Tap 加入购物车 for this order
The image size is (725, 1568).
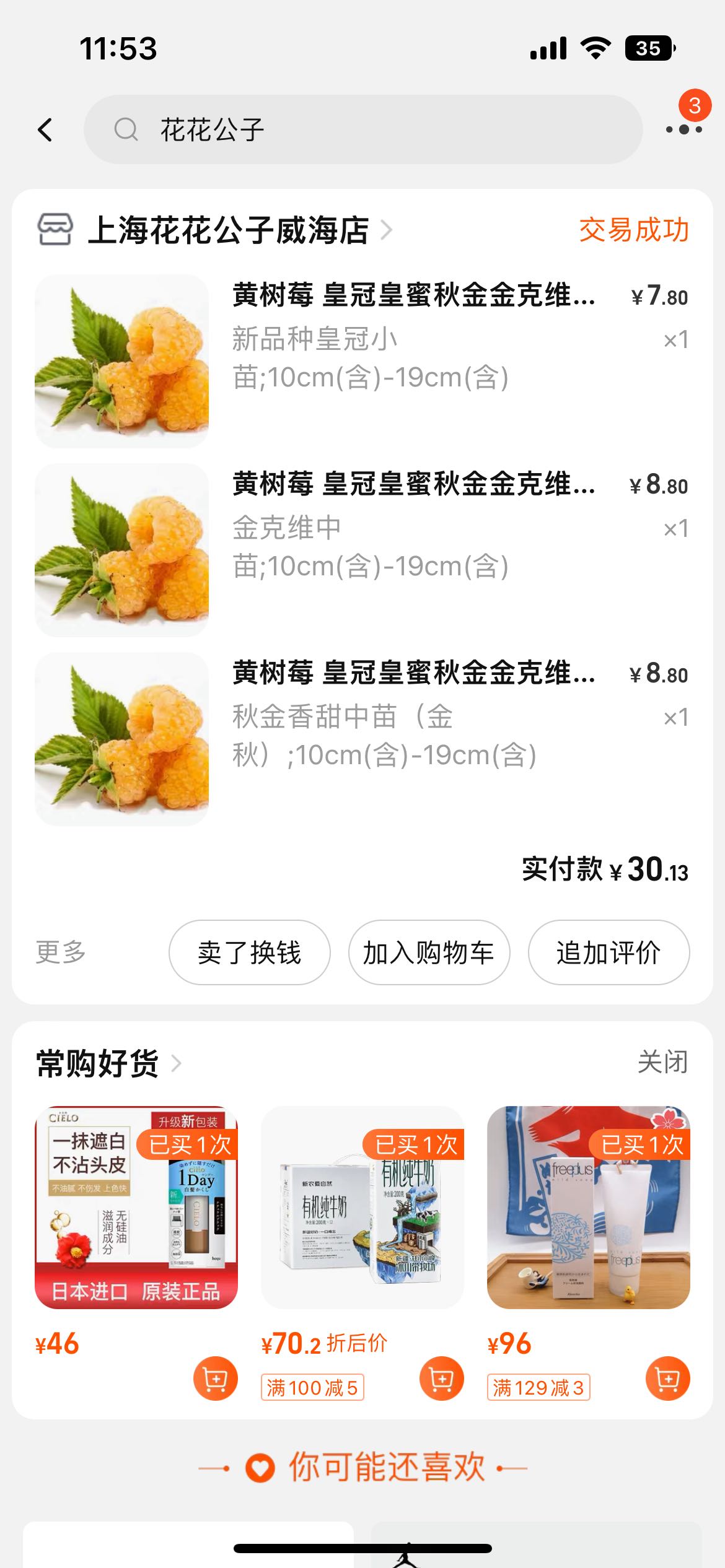429,952
